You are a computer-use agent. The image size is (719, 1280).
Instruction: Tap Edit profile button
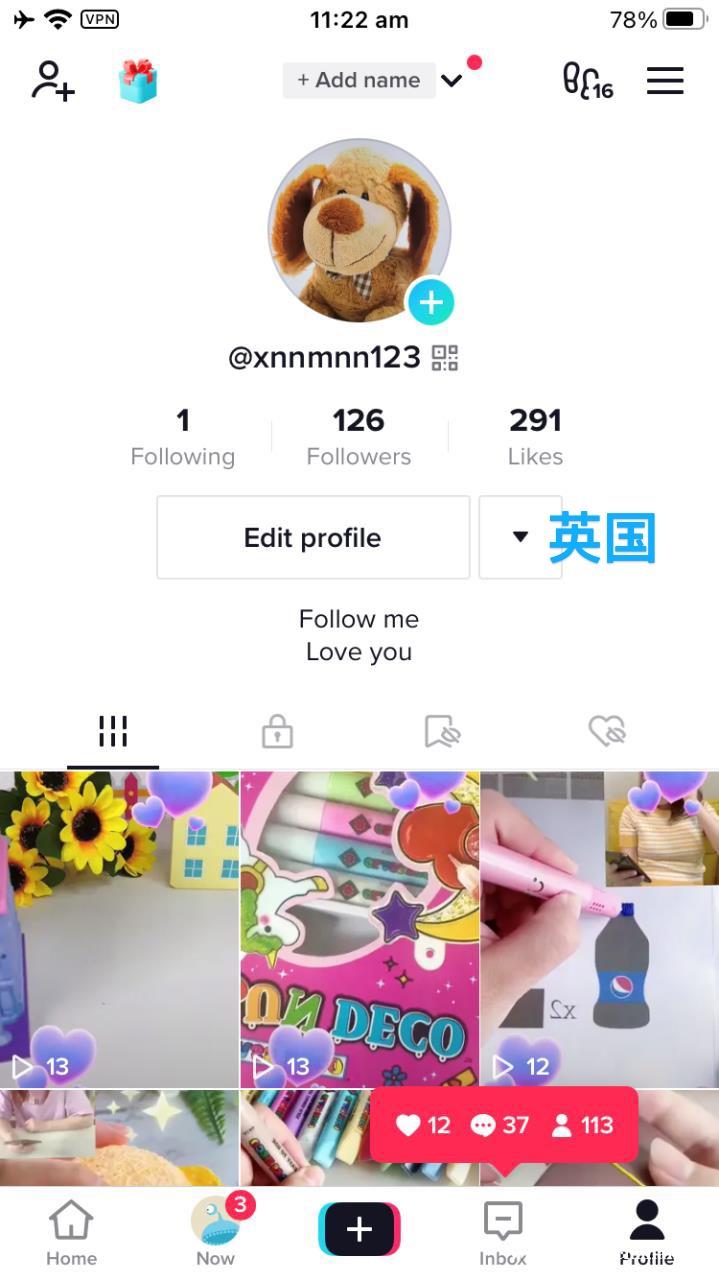313,538
